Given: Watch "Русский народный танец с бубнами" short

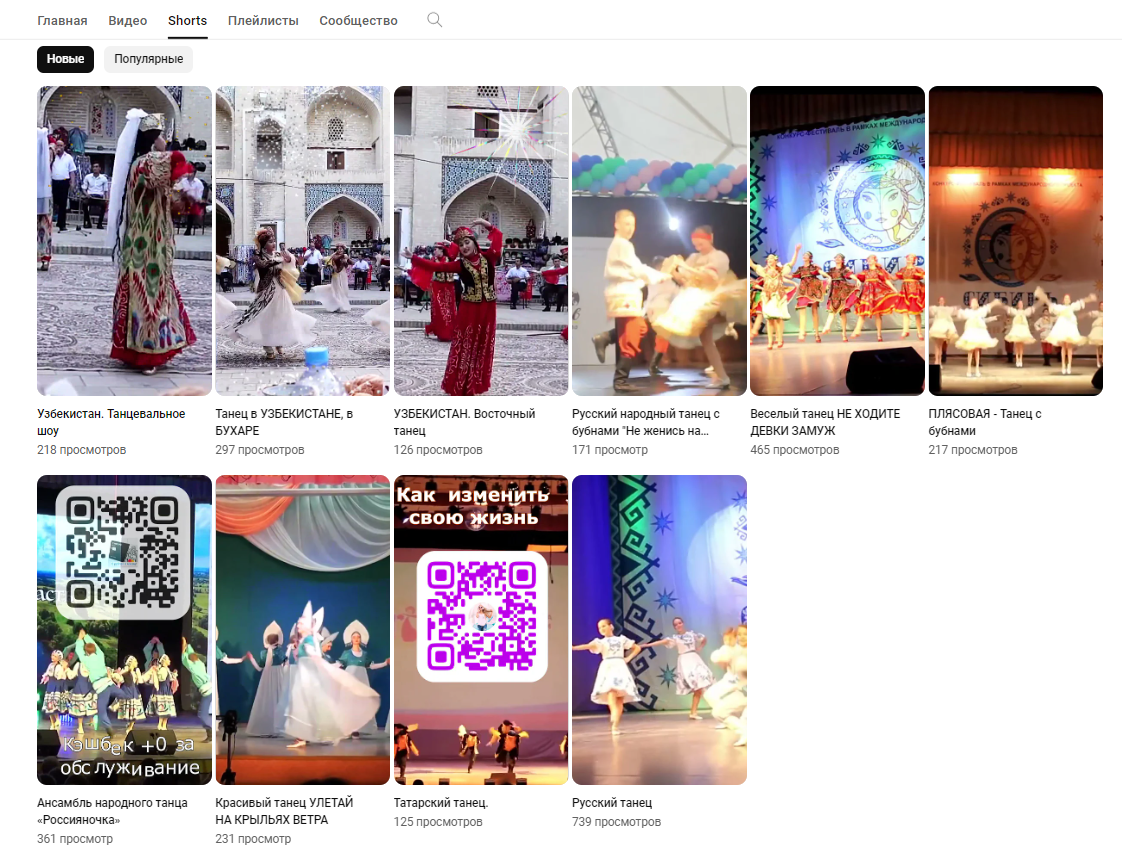Looking at the screenshot, I should click(x=659, y=241).
